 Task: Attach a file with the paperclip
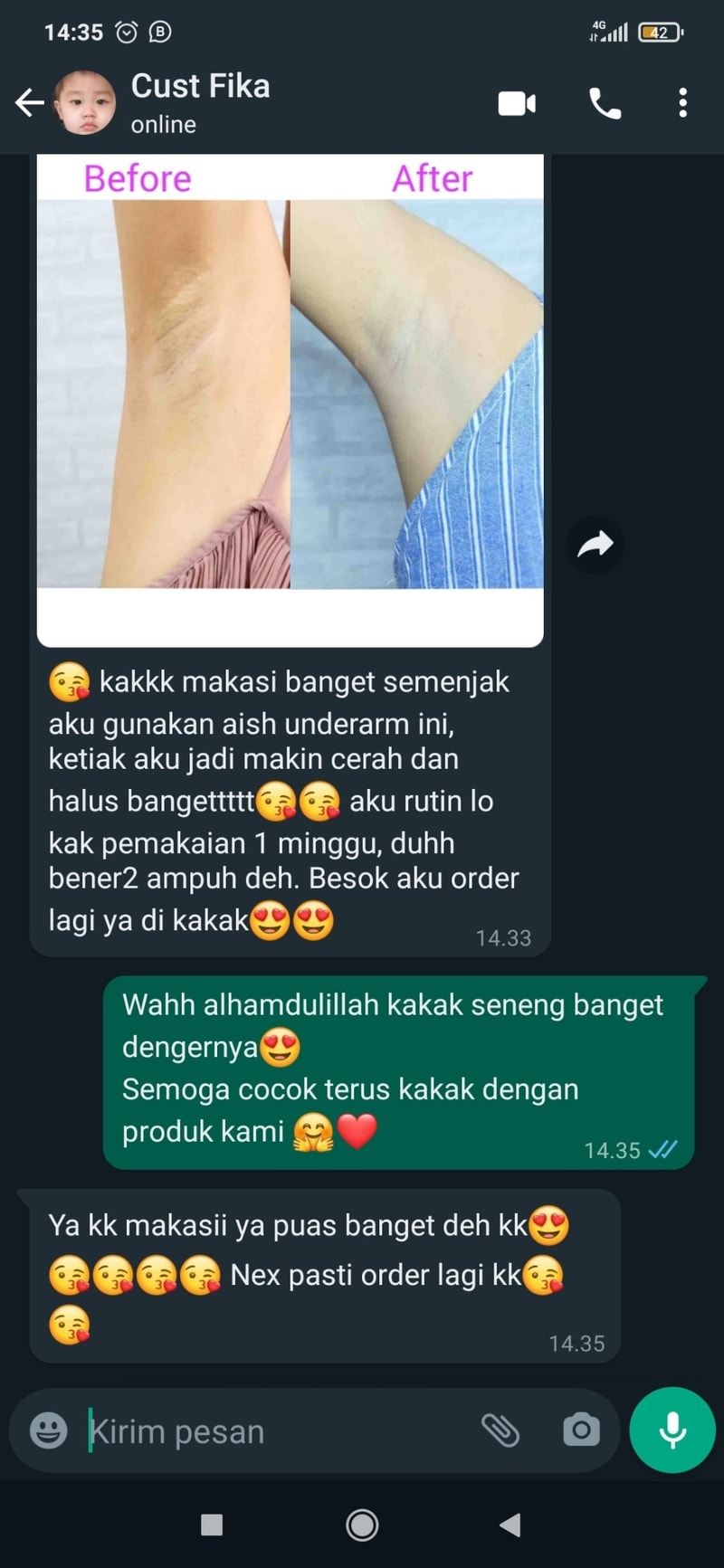coord(500,1430)
